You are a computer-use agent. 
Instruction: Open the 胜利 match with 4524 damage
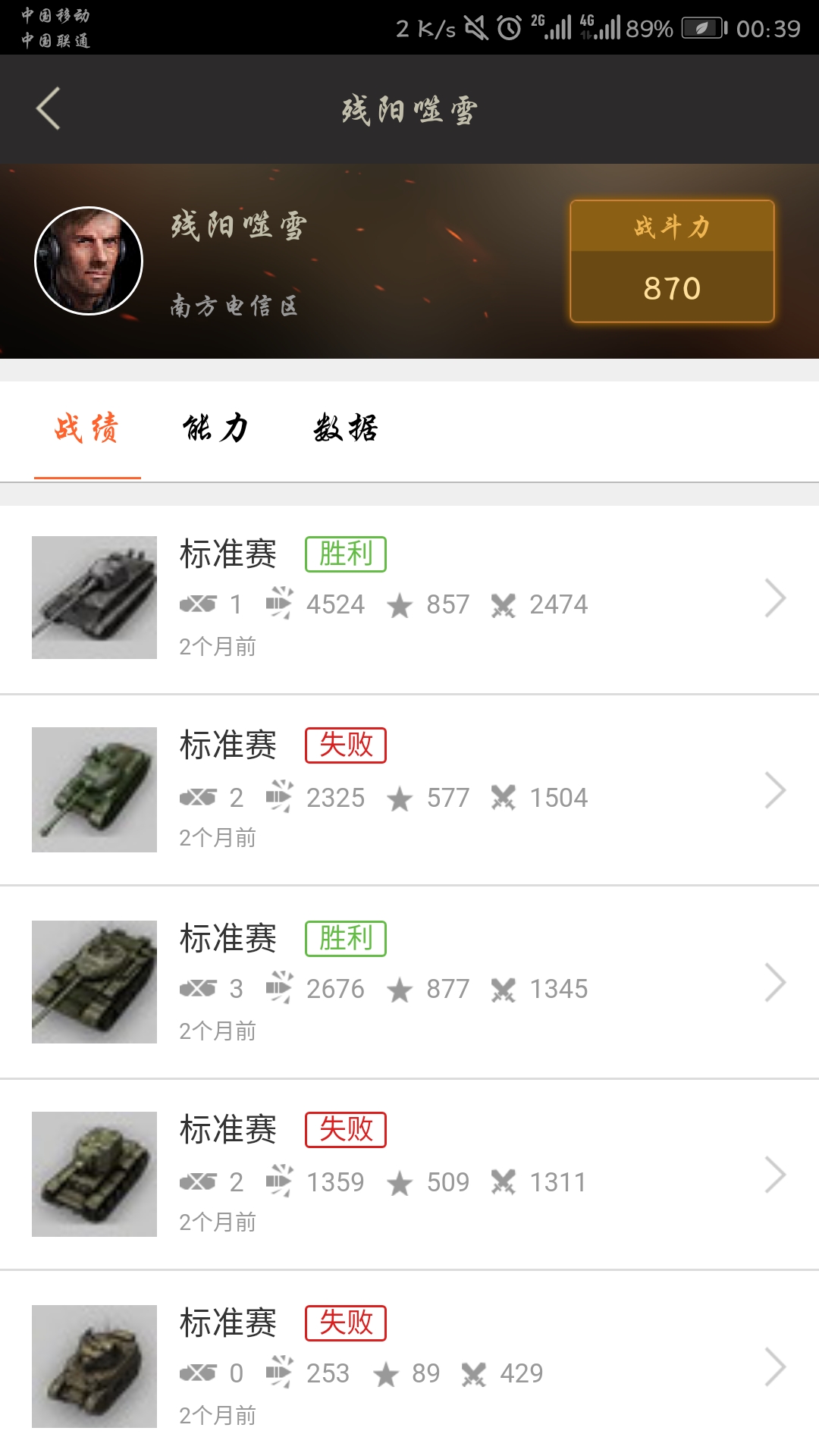point(409,599)
